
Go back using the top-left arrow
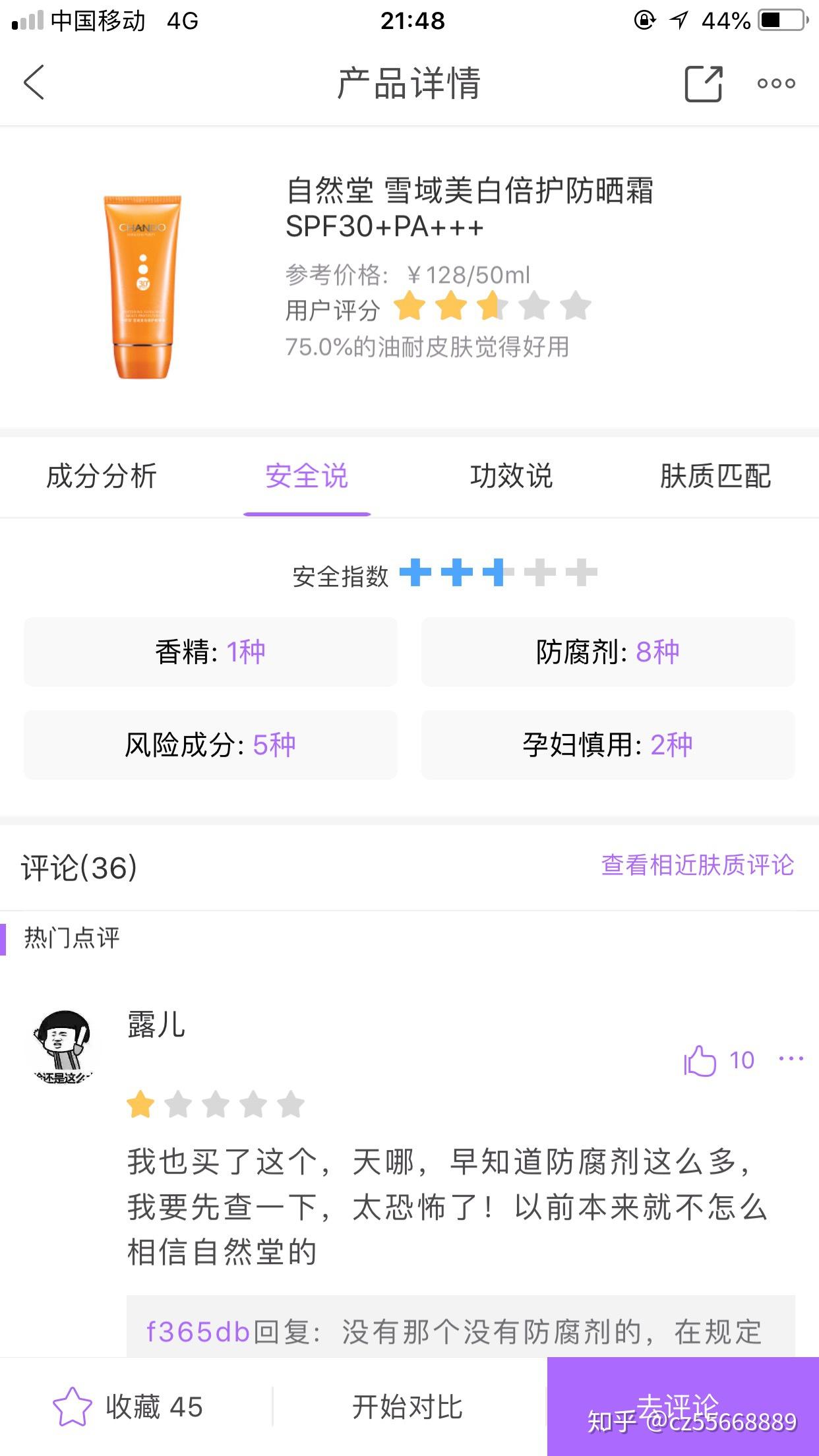click(x=34, y=82)
